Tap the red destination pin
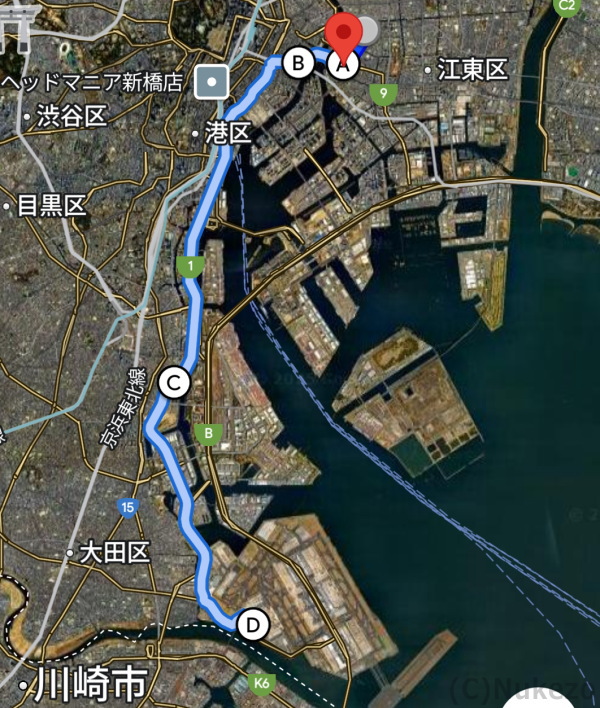 click(x=346, y=32)
